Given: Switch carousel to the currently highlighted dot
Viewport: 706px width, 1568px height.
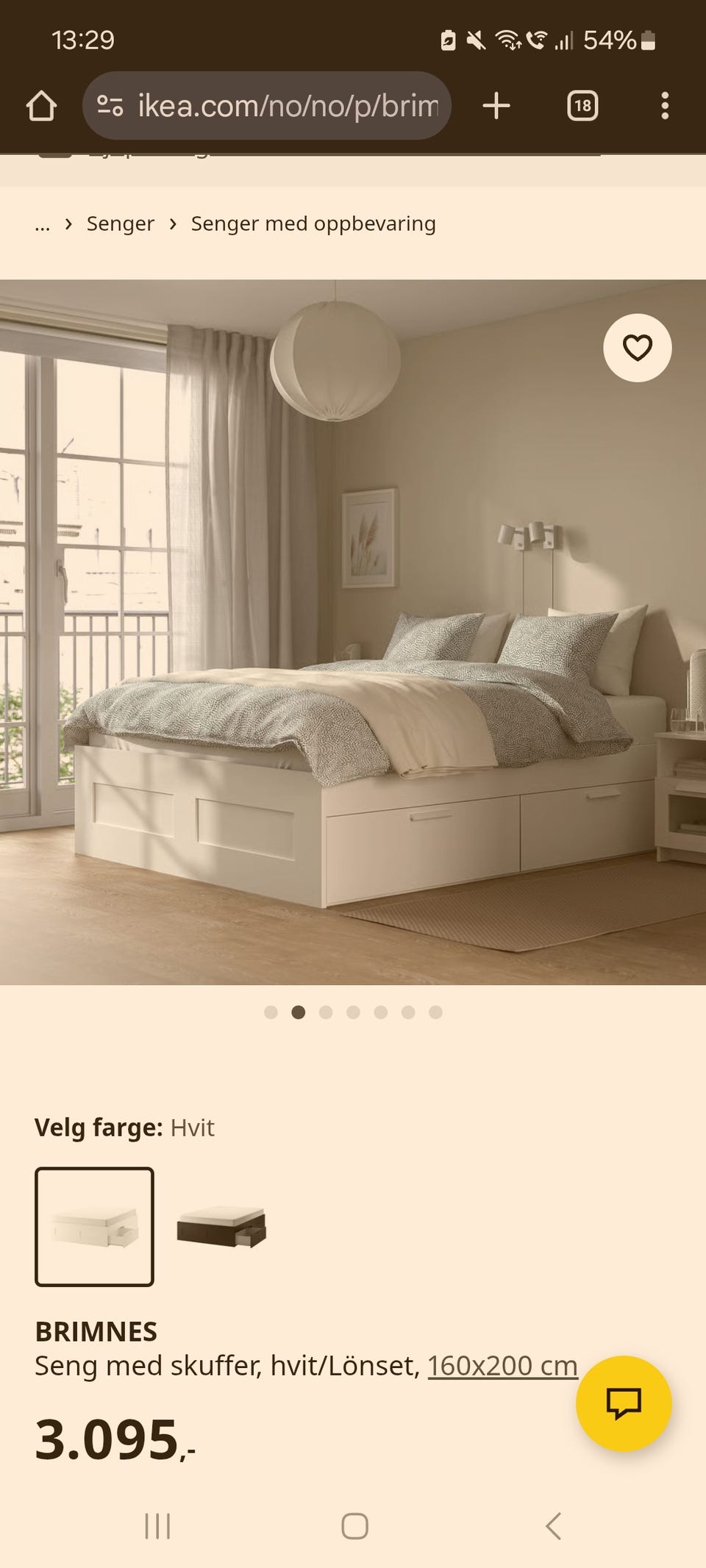Looking at the screenshot, I should (x=296, y=1011).
